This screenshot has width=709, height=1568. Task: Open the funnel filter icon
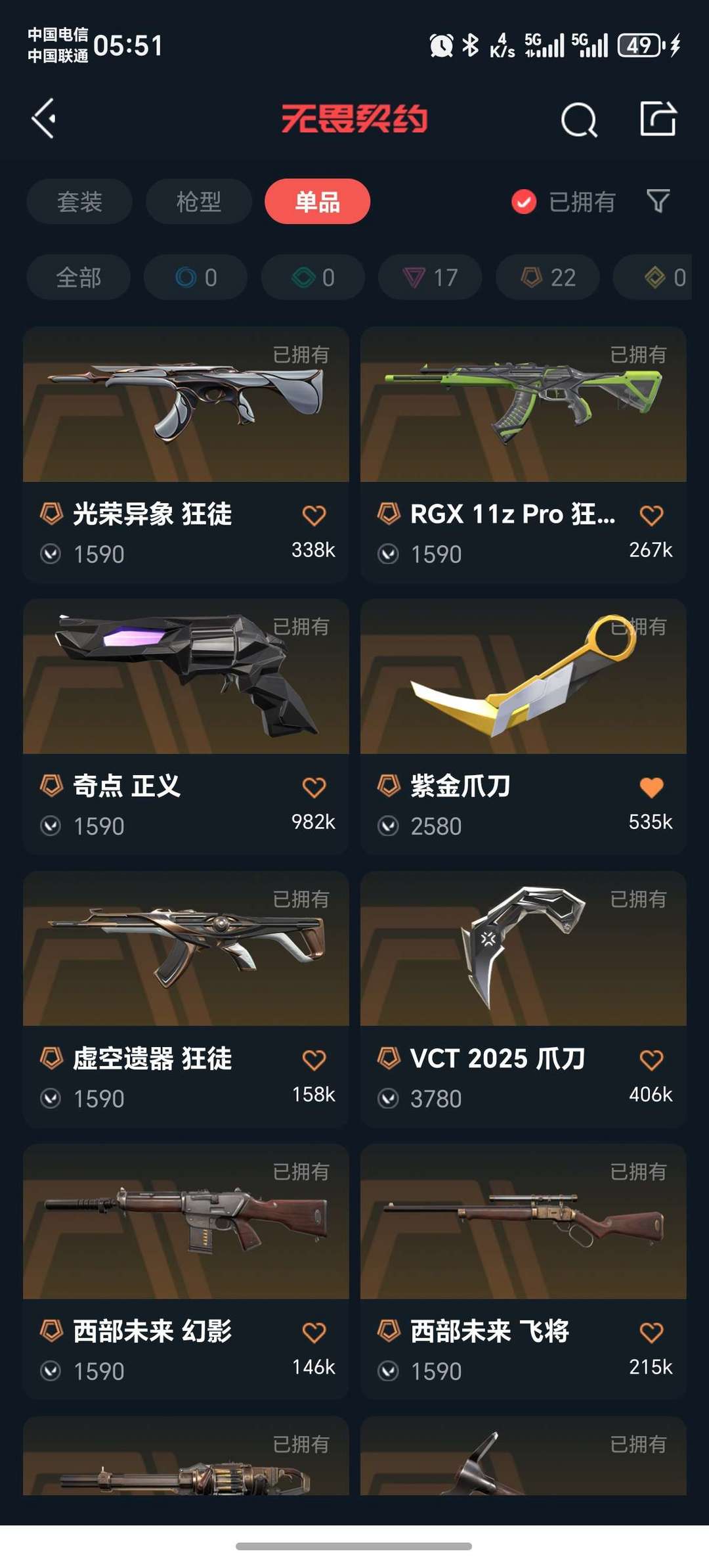[658, 201]
